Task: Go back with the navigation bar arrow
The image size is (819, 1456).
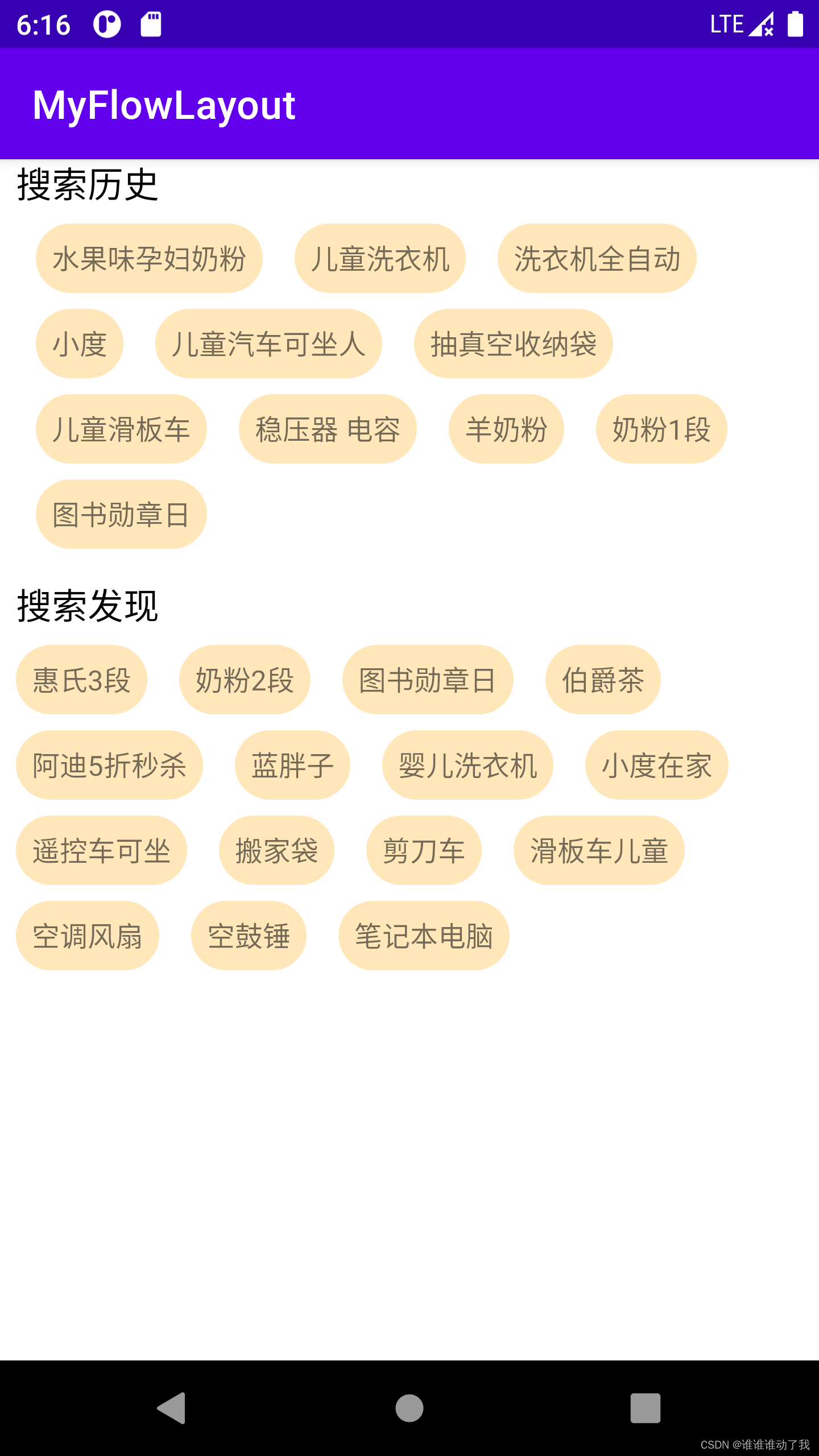Action: [172, 1408]
